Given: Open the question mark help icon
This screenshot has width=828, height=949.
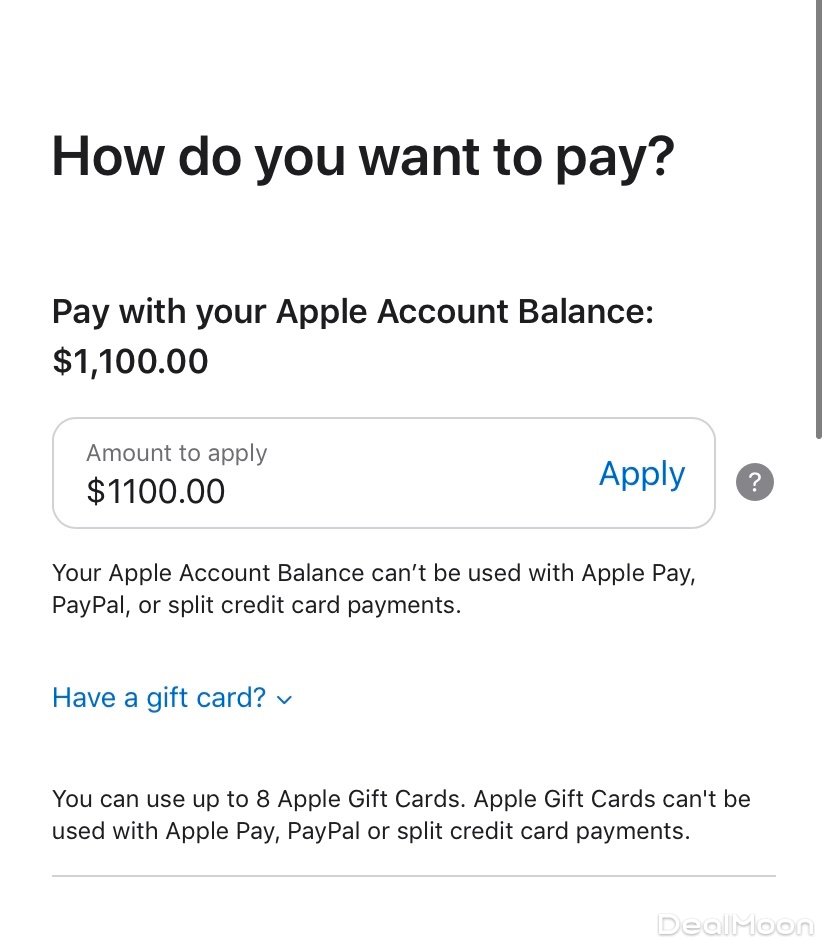Looking at the screenshot, I should (x=755, y=482).
